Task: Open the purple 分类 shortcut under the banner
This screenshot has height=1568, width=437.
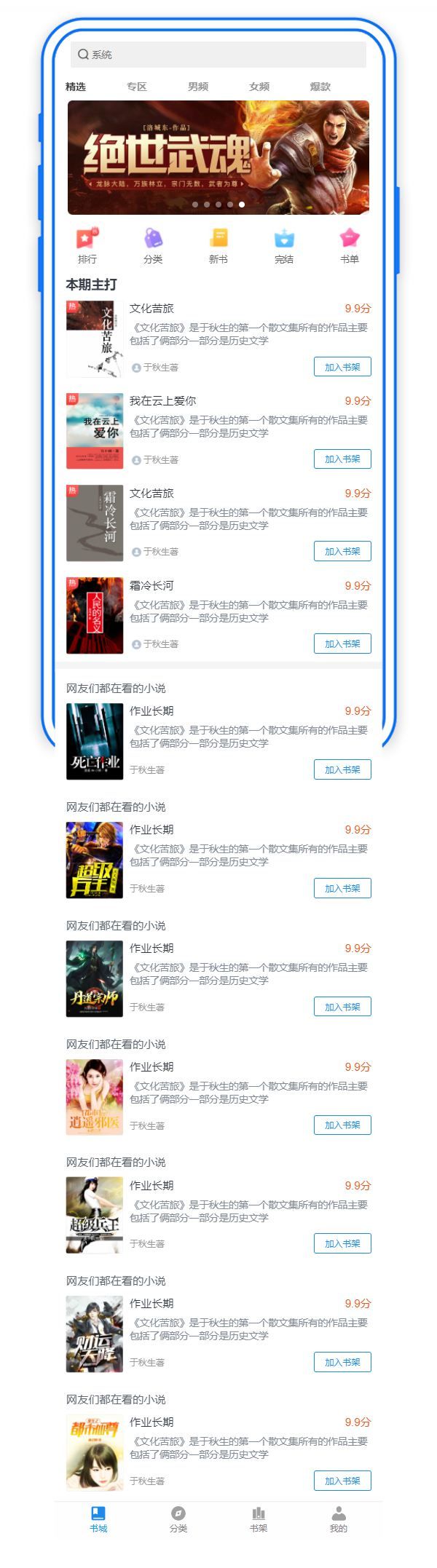Action: tap(153, 245)
